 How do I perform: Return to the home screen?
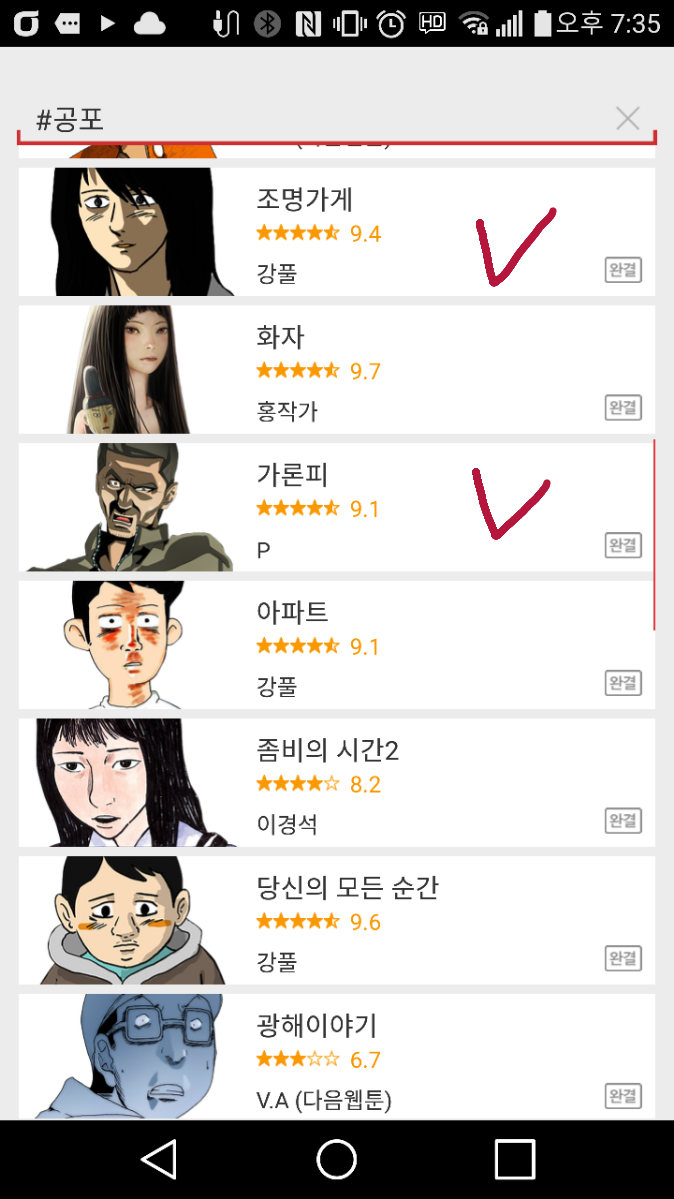[337, 1160]
